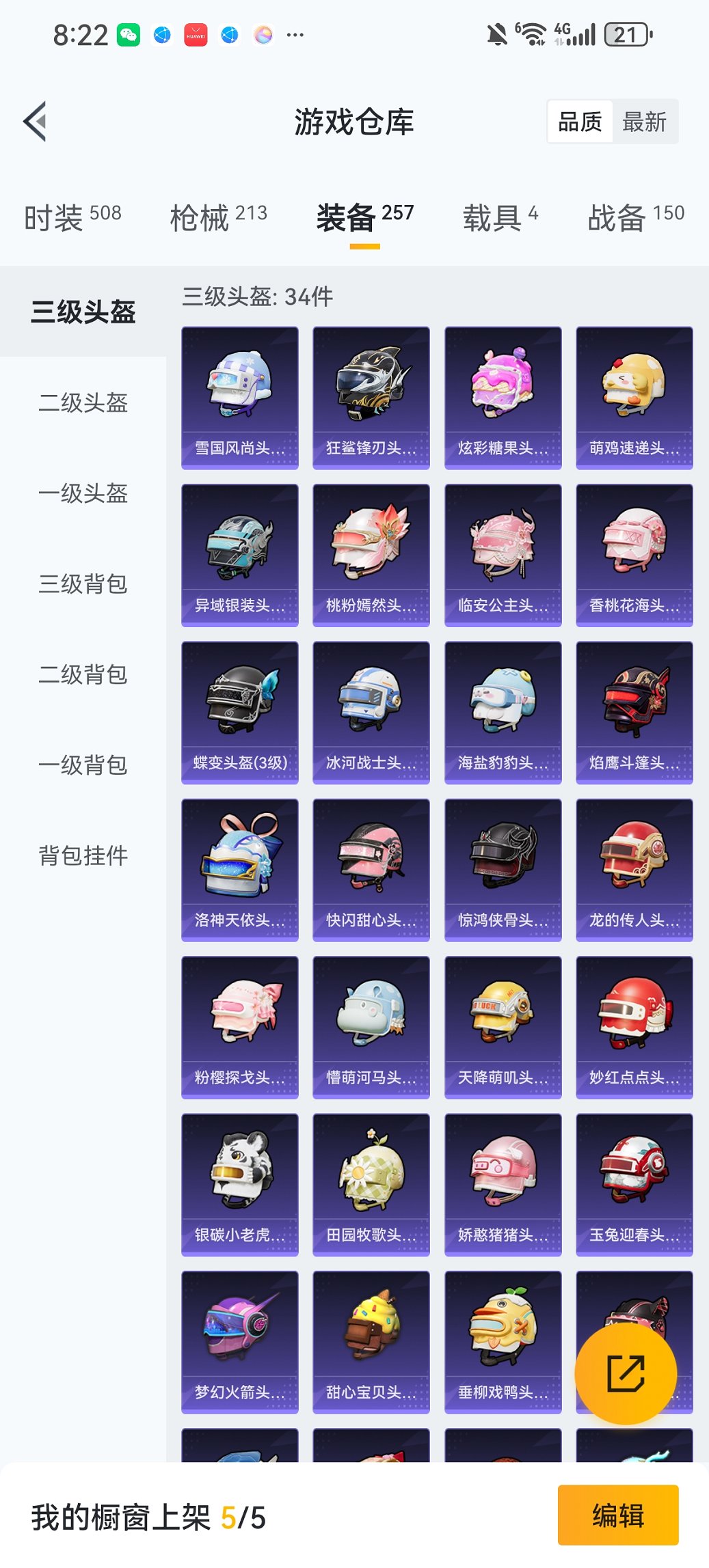This screenshot has height=1568, width=709.
Task: Select the 三级头盔 category filter
Action: tap(82, 312)
